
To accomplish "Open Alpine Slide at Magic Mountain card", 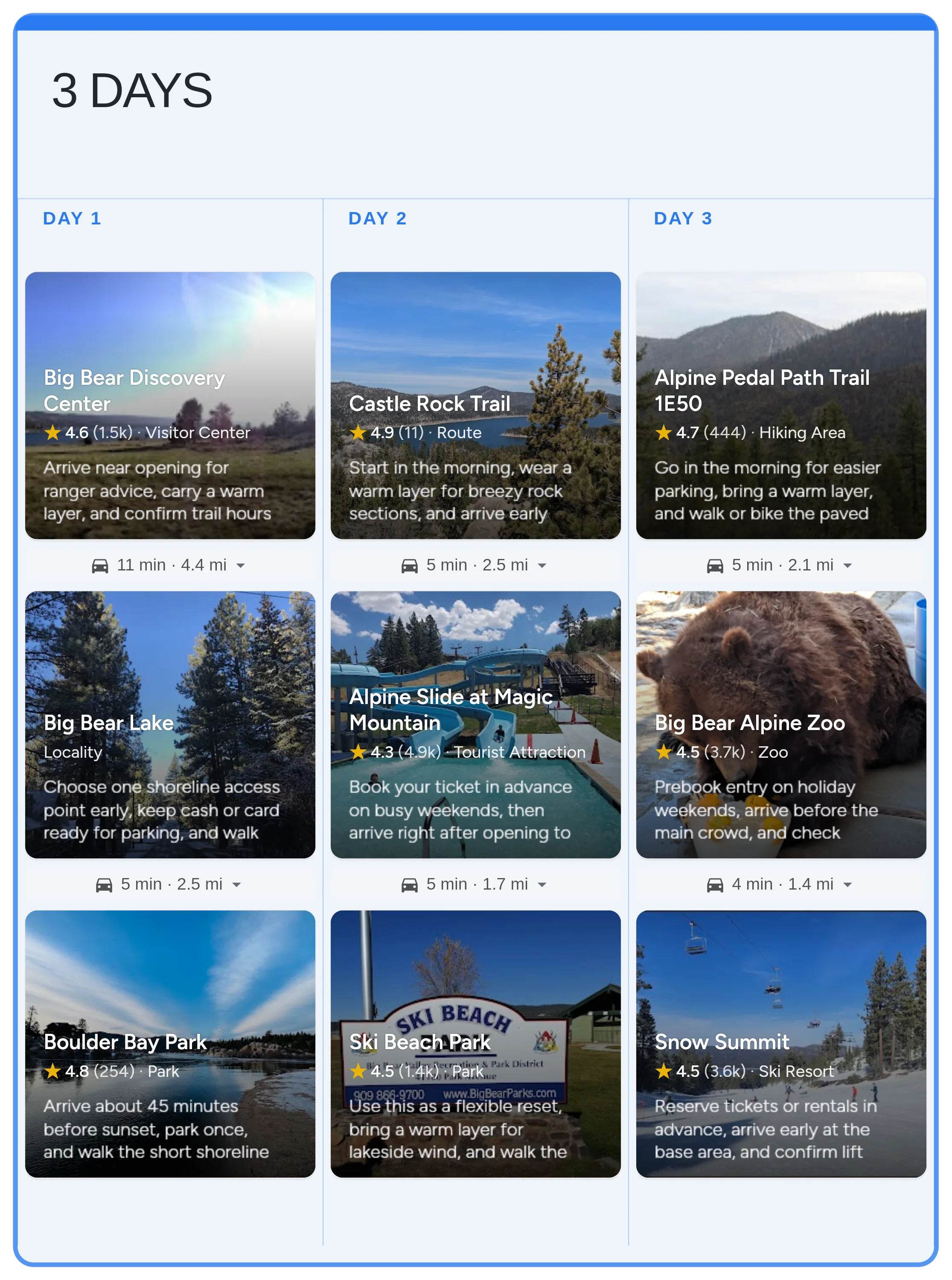I will 475,724.
